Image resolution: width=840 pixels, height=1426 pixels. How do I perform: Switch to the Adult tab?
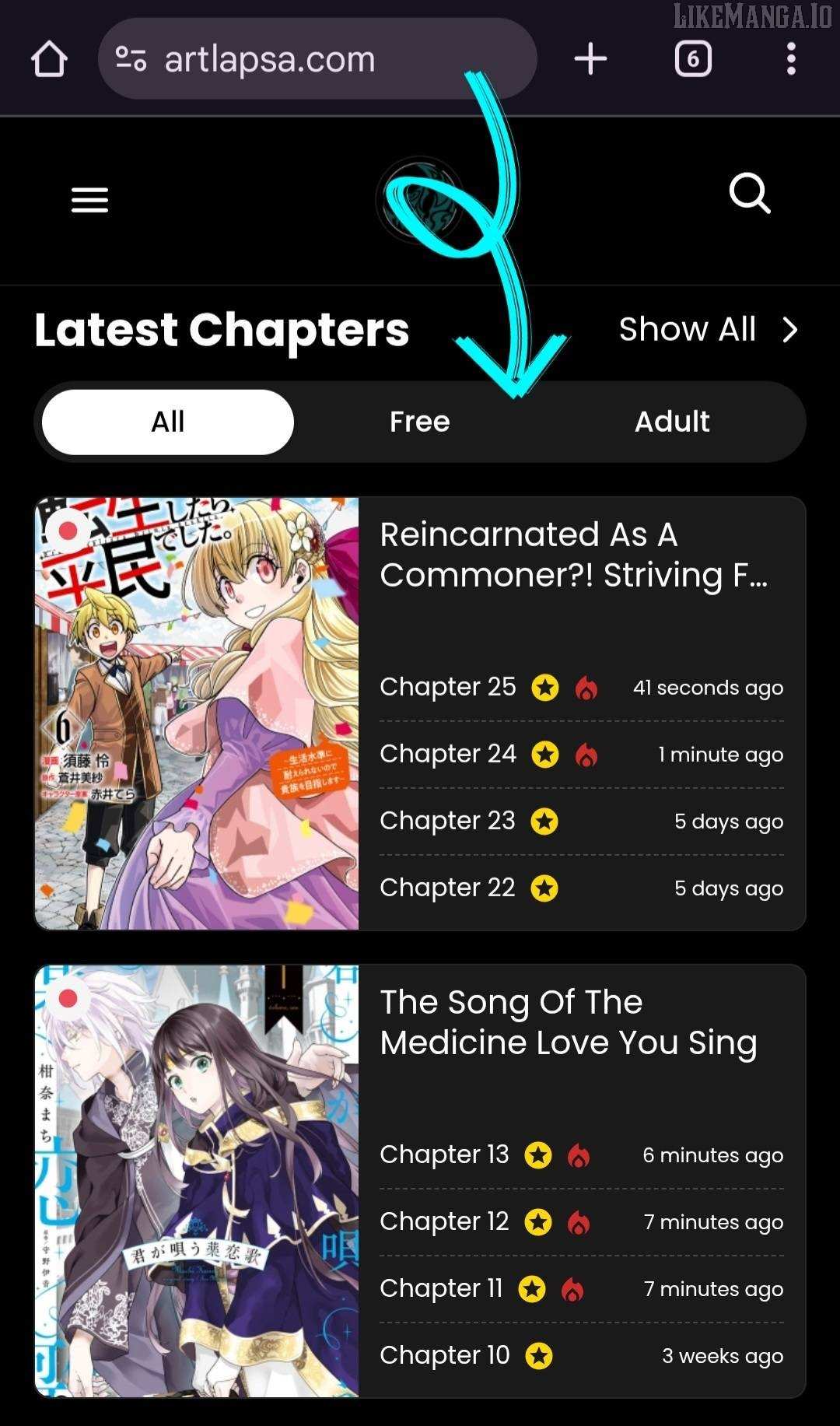672,422
